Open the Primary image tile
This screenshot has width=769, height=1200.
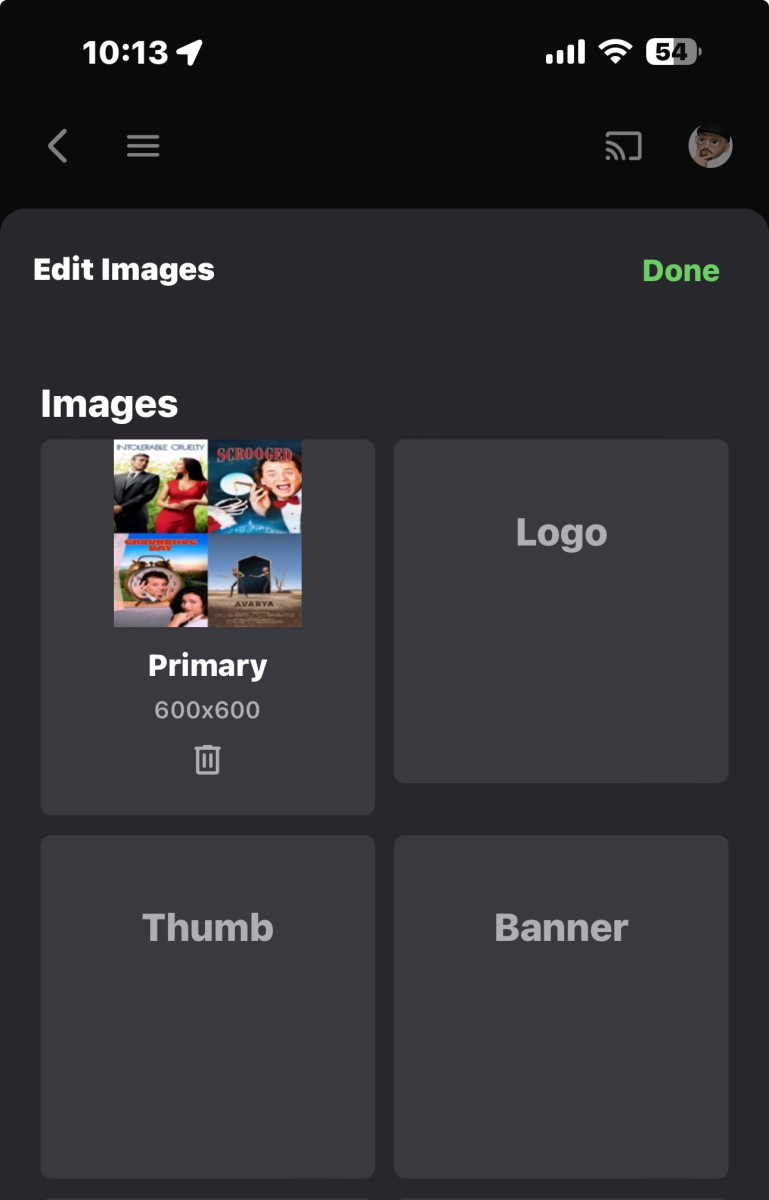click(x=207, y=533)
